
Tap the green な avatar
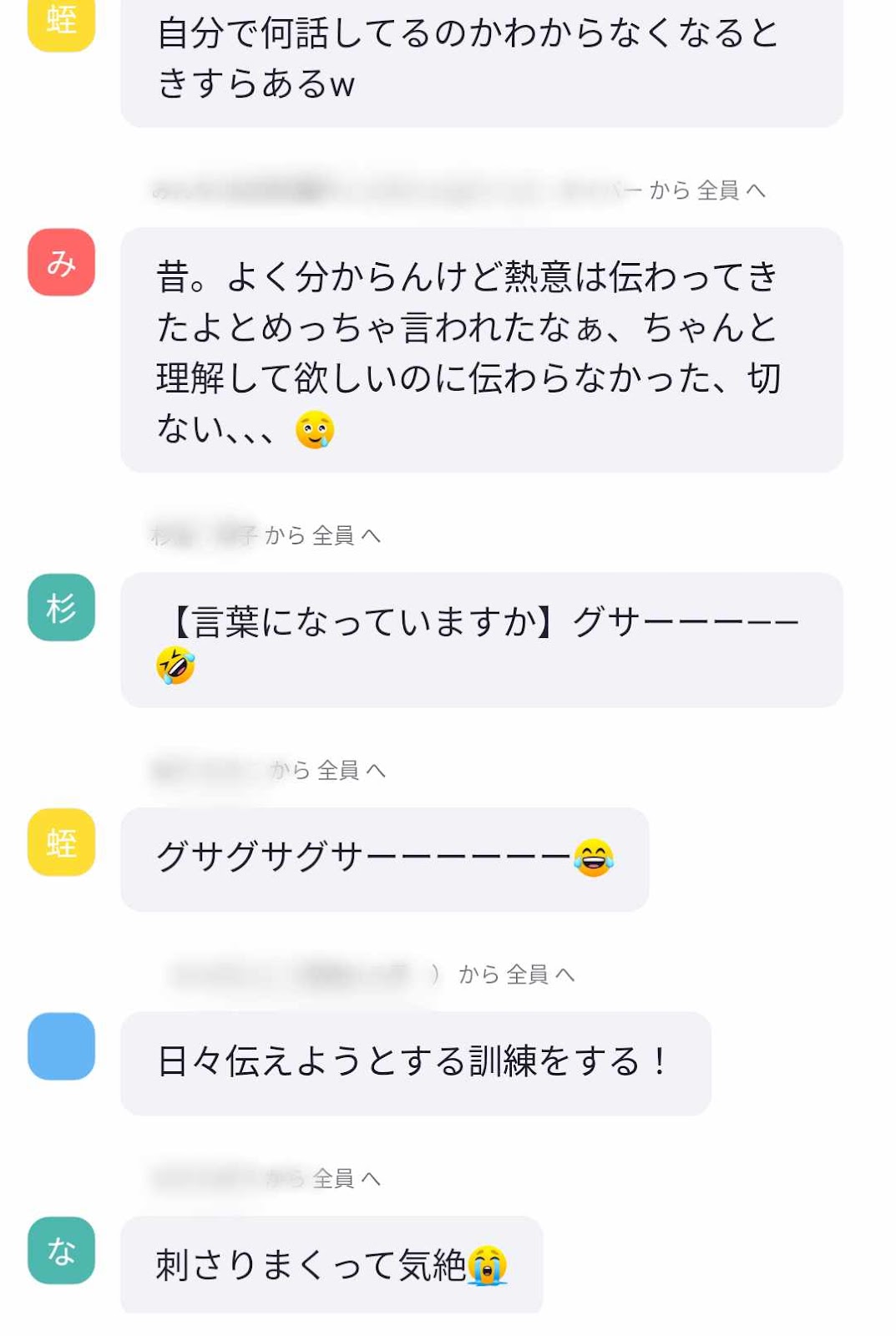[61, 1250]
